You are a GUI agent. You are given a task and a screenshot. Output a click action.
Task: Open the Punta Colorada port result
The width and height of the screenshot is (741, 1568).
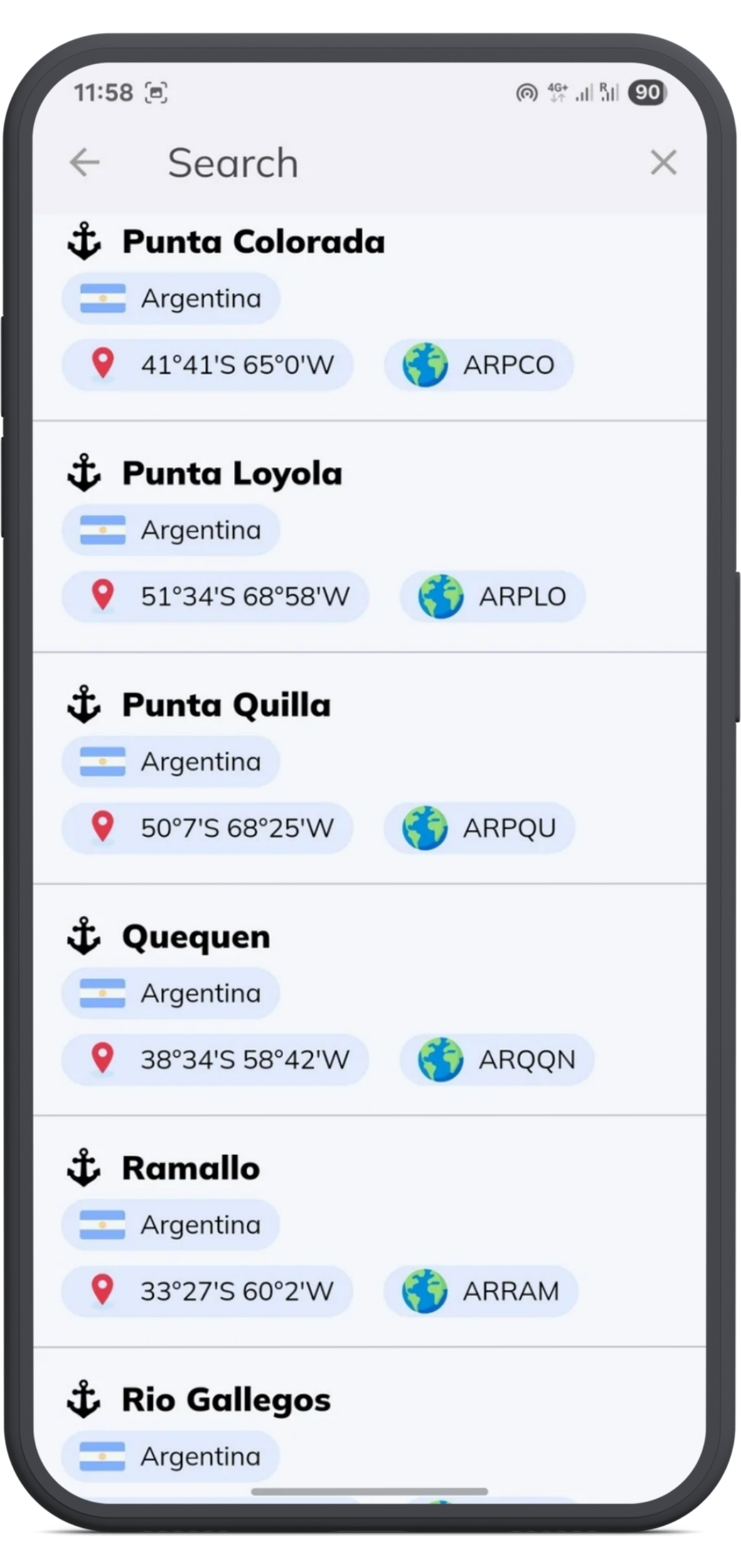(x=253, y=242)
